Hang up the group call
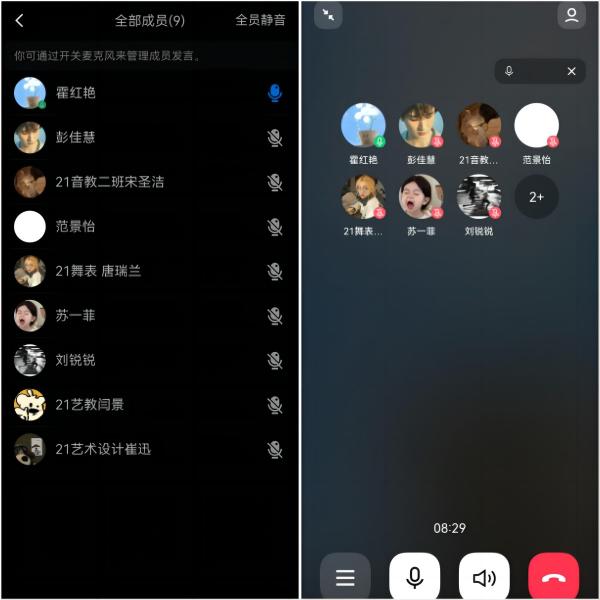The height and width of the screenshot is (600, 600). tap(553, 577)
